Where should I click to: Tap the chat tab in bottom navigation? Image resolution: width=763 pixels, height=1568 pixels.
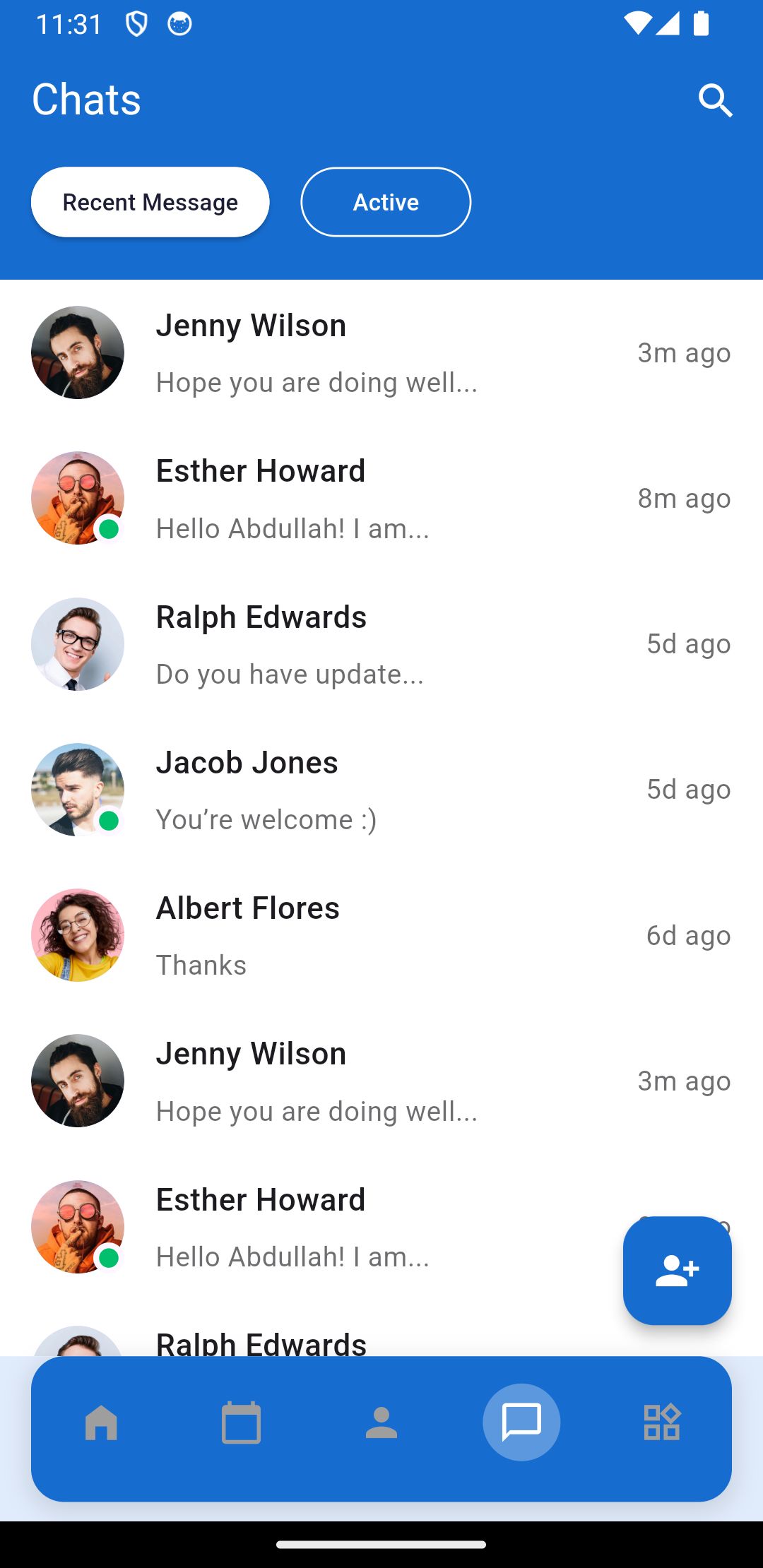(521, 1422)
